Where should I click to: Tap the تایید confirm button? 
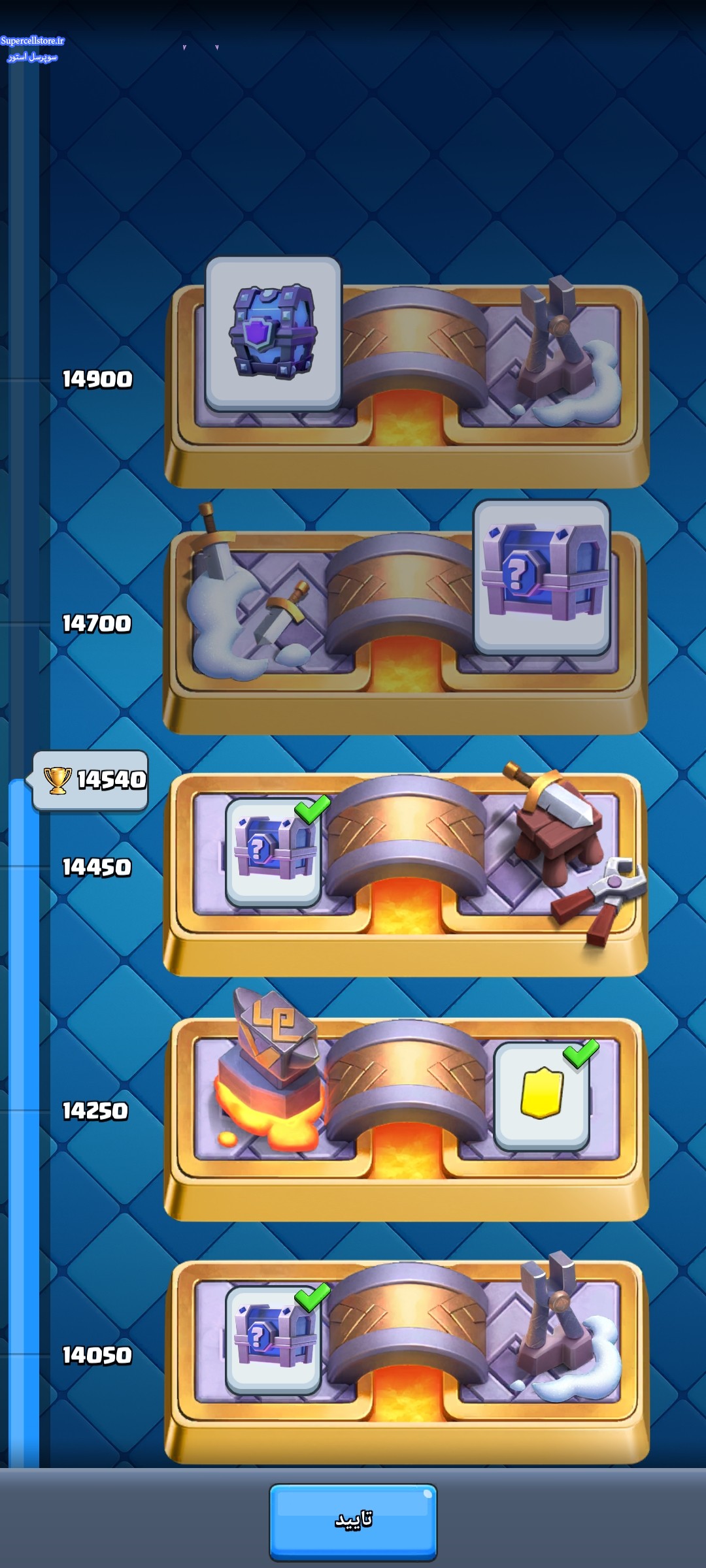point(353,1521)
